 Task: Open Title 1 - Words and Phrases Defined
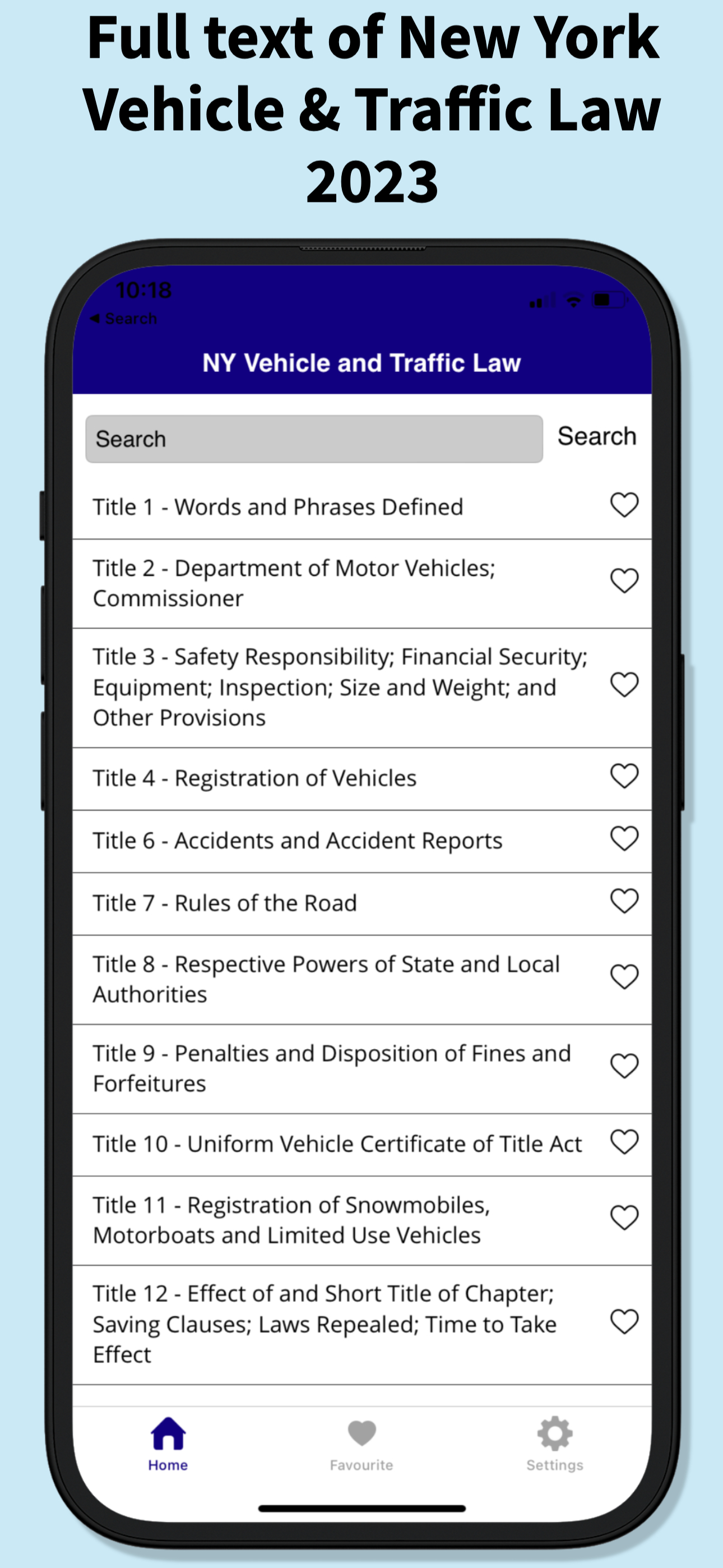click(x=277, y=506)
